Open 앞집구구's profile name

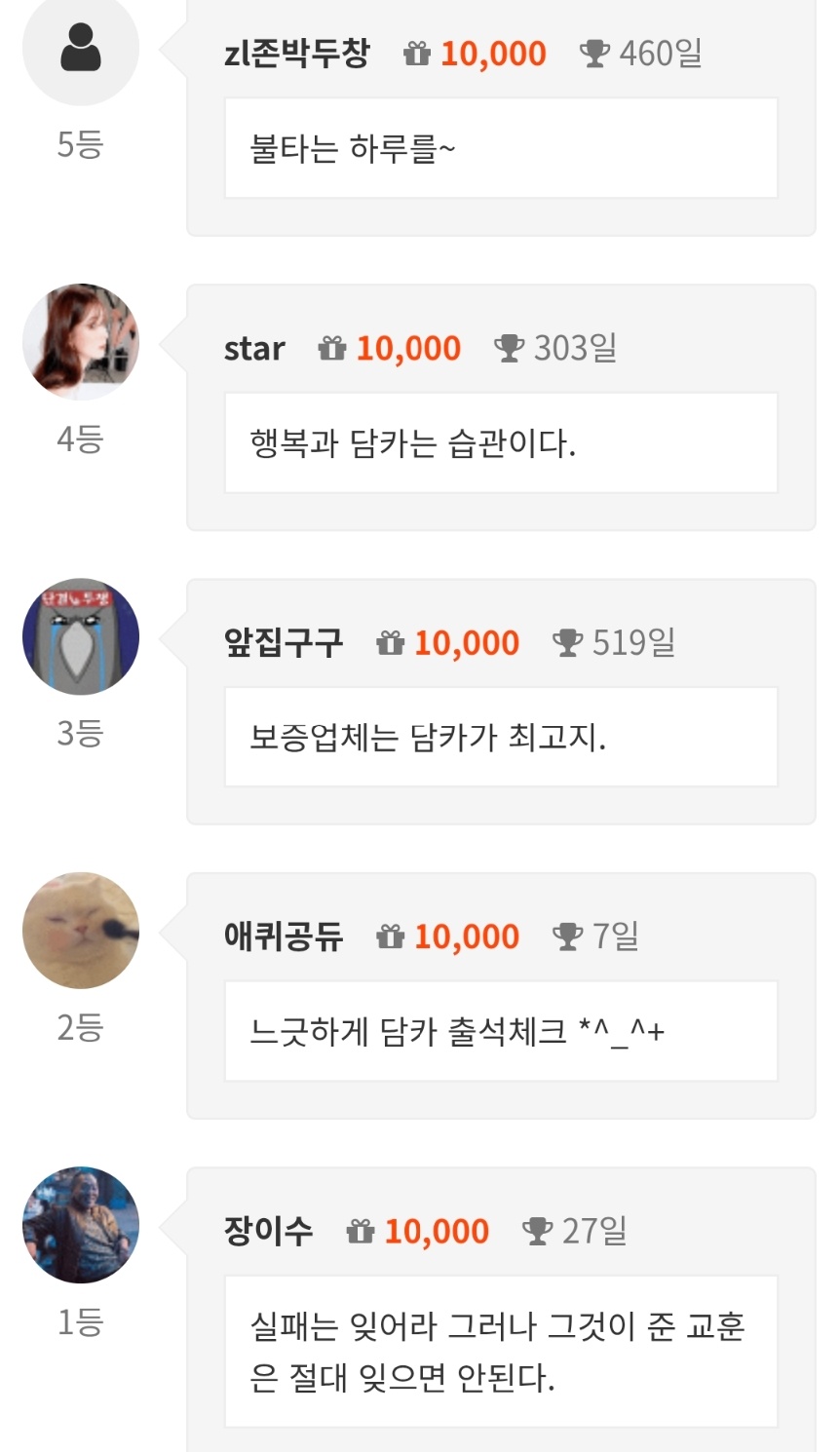(x=284, y=642)
